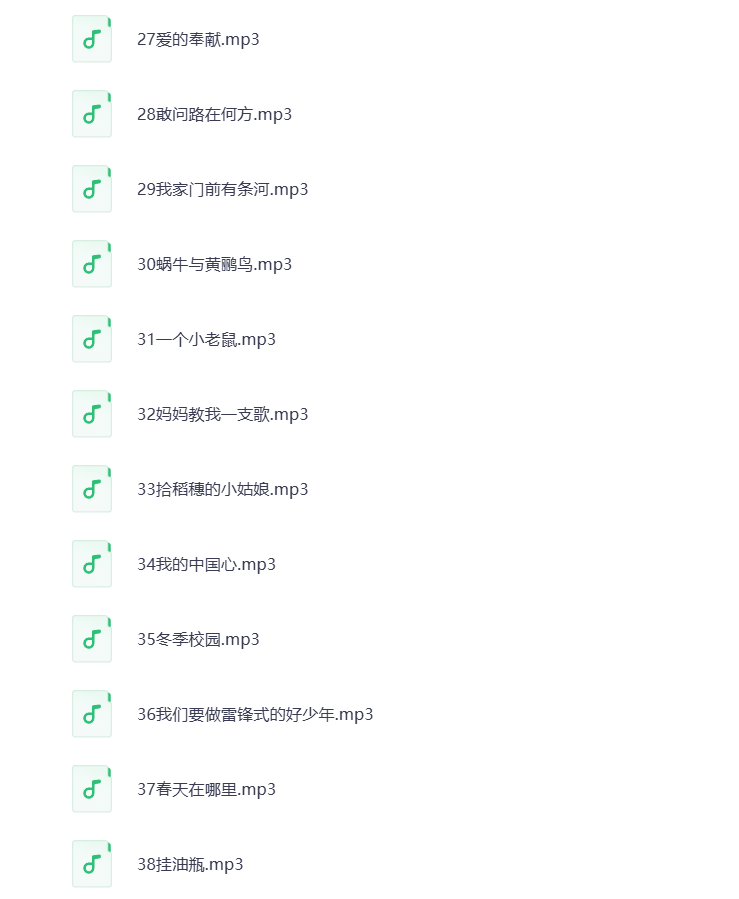
Task: Choose 33拾稻穗的小姑娘.mp3
Action: tap(222, 490)
